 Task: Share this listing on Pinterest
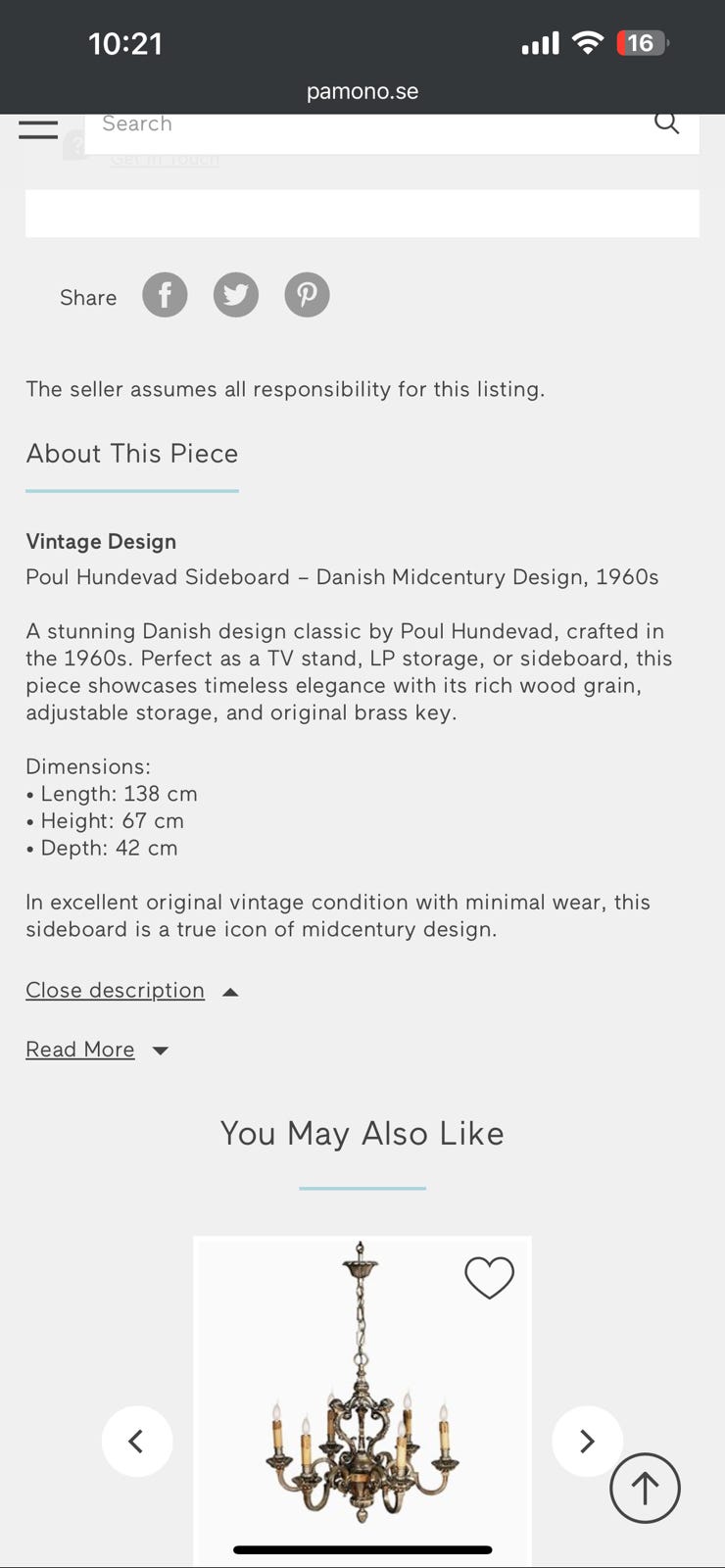pyautogui.click(x=307, y=295)
